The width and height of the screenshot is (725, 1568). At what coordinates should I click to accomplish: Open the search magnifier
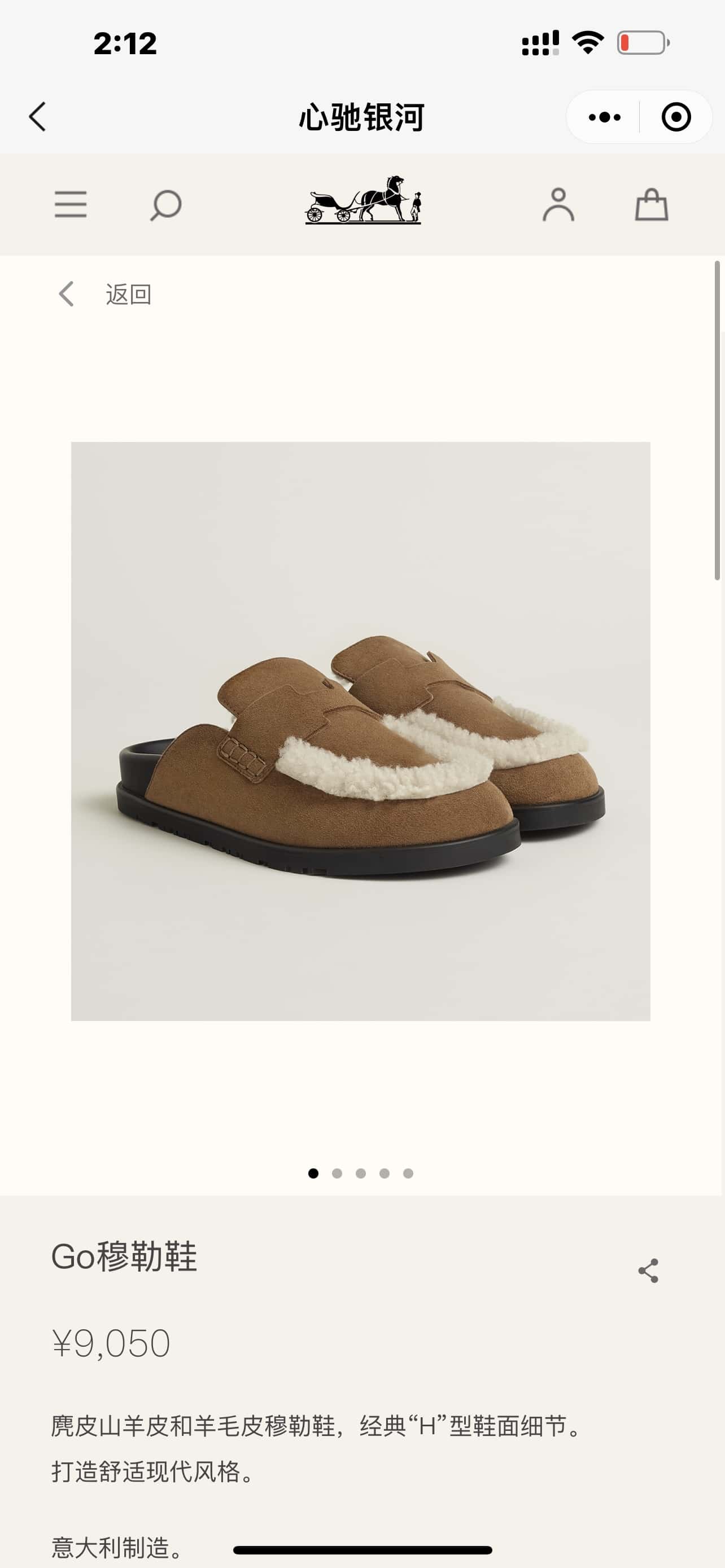(x=165, y=205)
